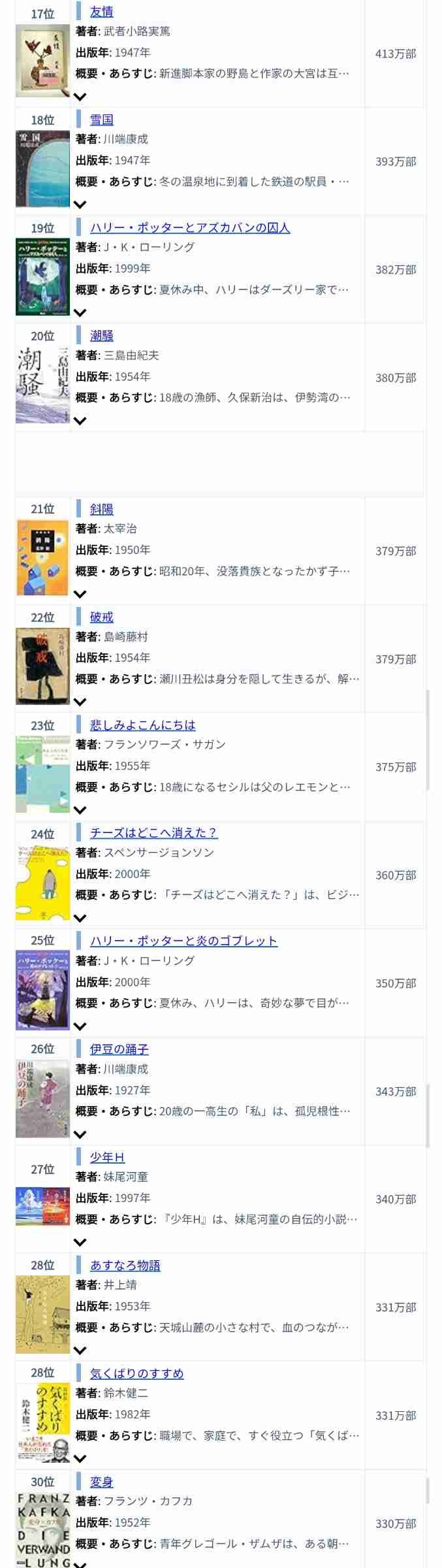Open the 少年H book link
Image resolution: width=442 pixels, height=1568 pixels.
tap(107, 1156)
